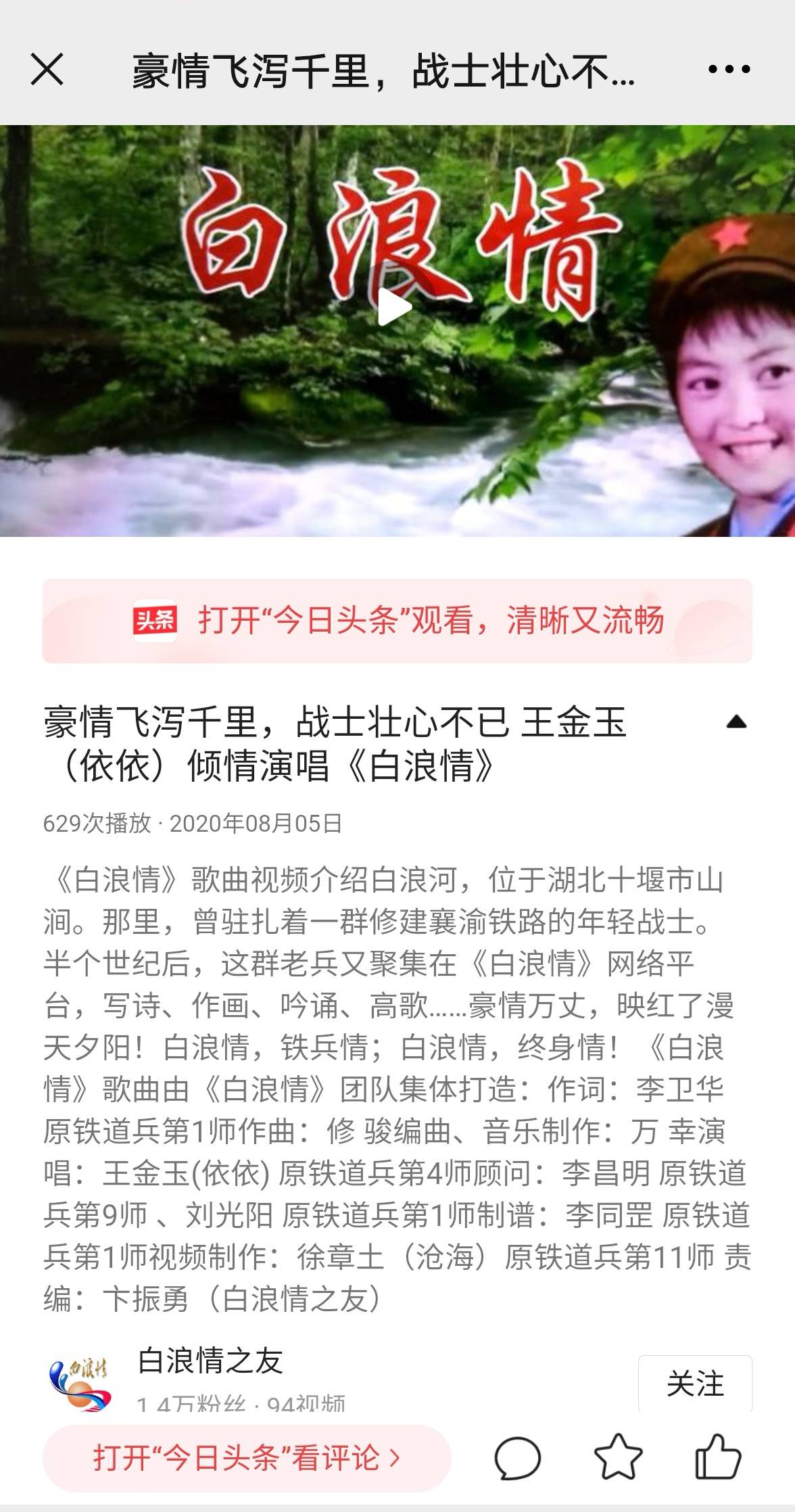Follow 白浪情之友 with 关注 button
The width and height of the screenshot is (795, 1512).
click(694, 1384)
